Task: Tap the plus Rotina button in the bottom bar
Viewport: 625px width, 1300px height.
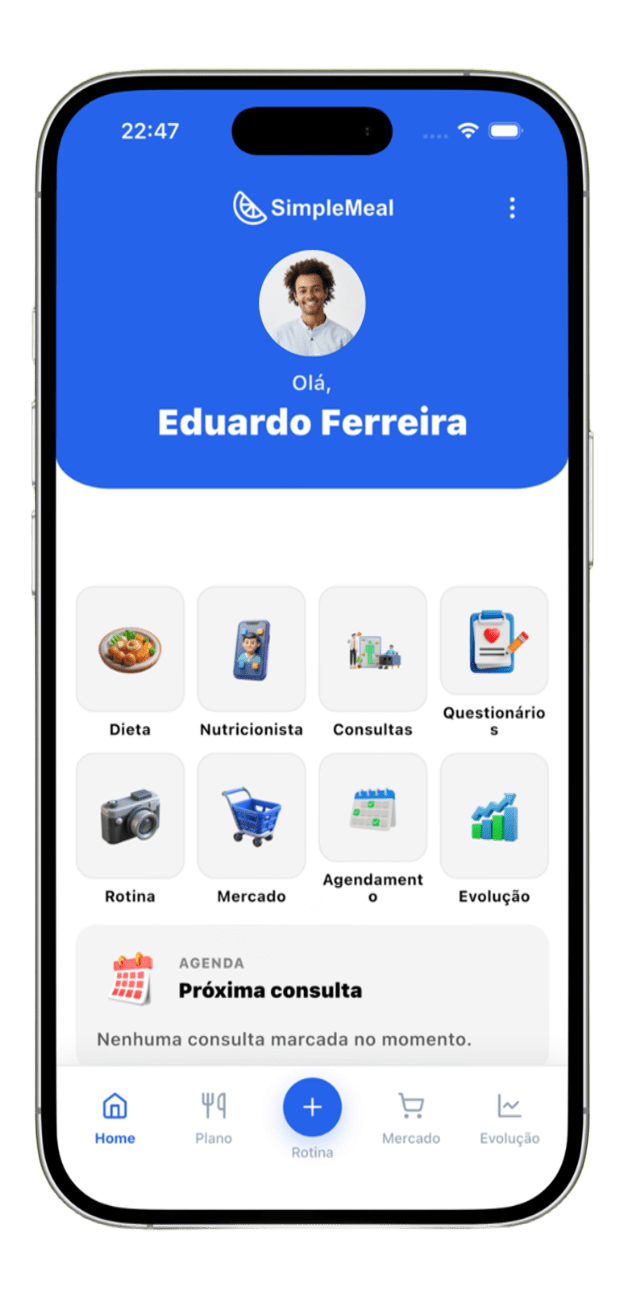Action: pos(312,1108)
